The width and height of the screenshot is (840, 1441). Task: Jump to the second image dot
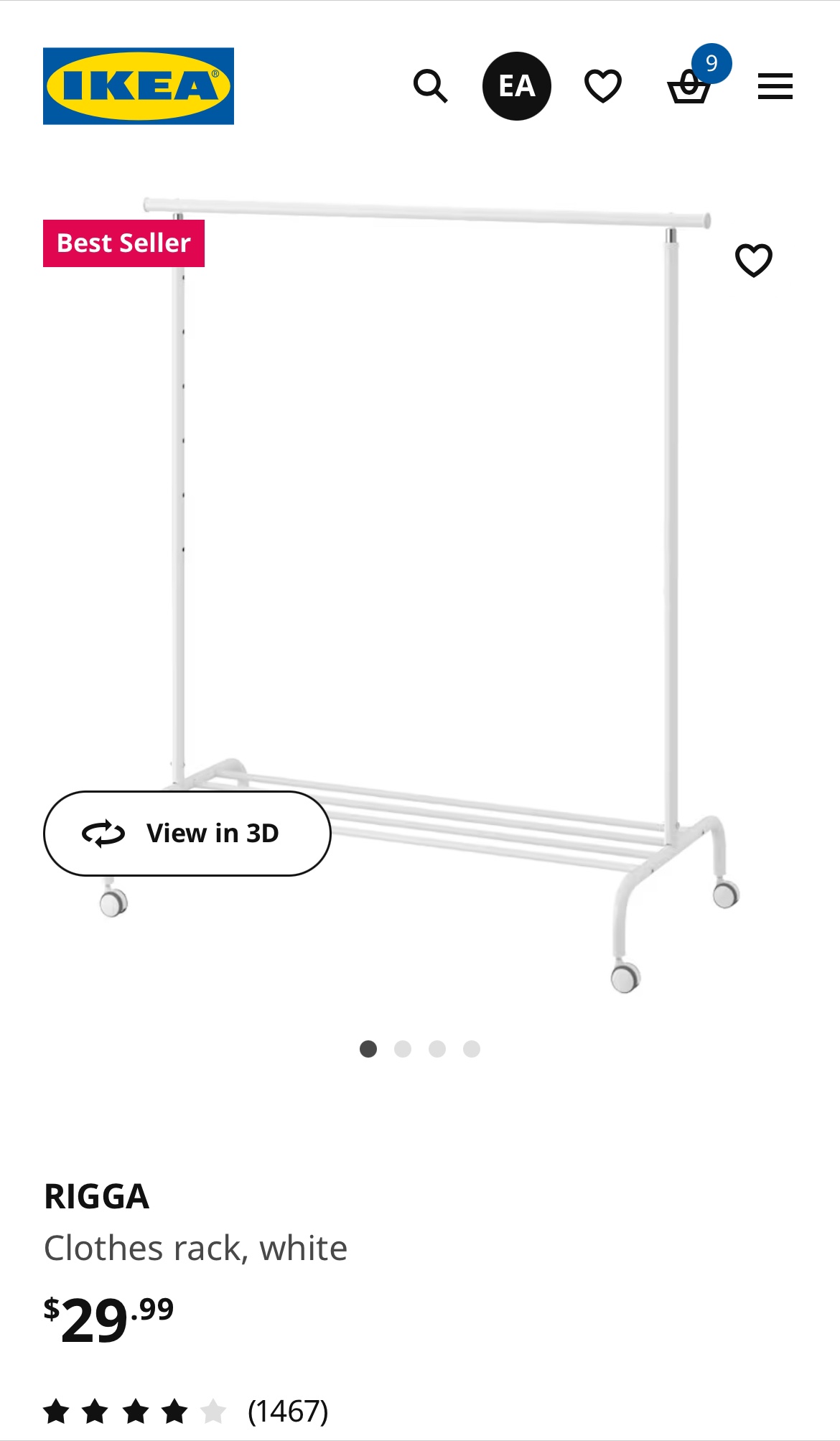(403, 1049)
